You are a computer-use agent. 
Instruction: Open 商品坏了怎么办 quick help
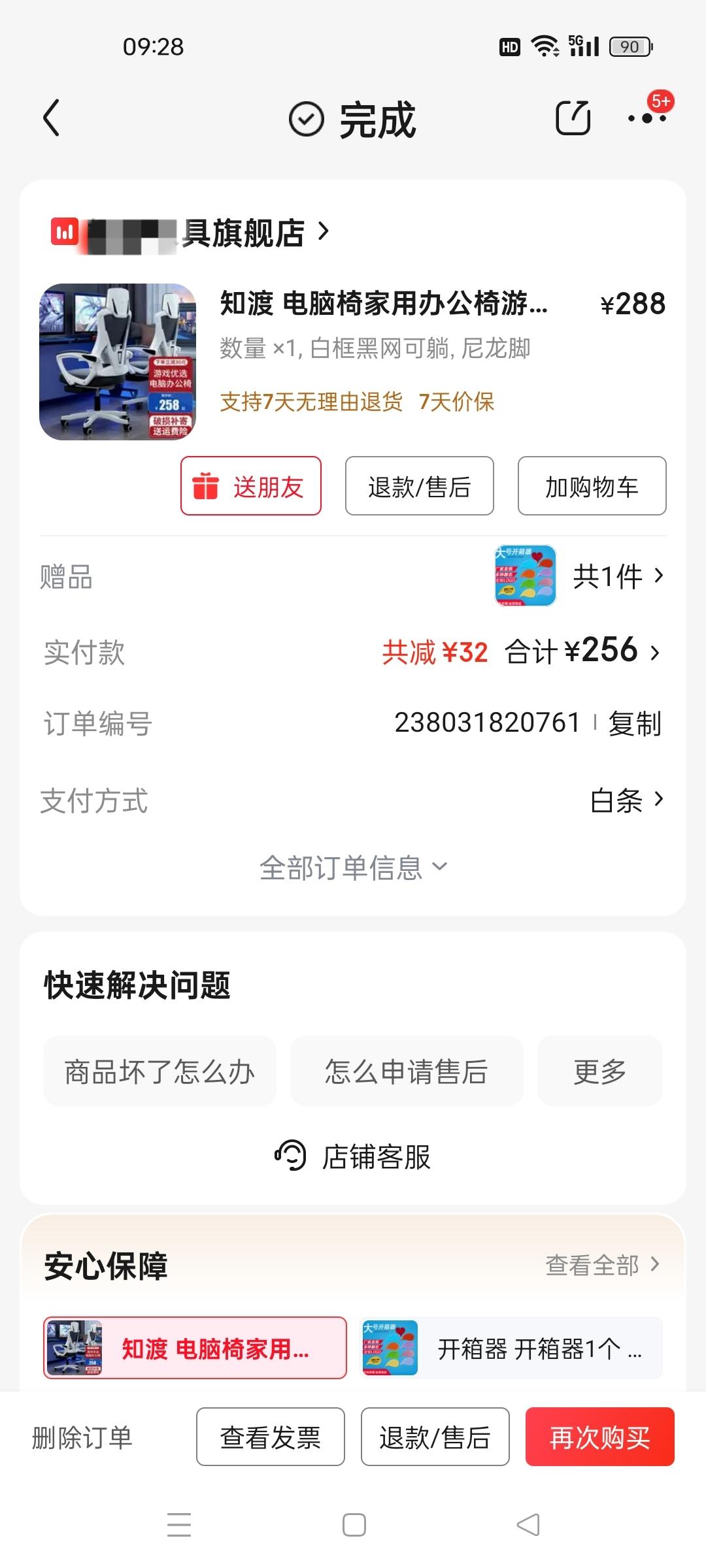tap(160, 1071)
